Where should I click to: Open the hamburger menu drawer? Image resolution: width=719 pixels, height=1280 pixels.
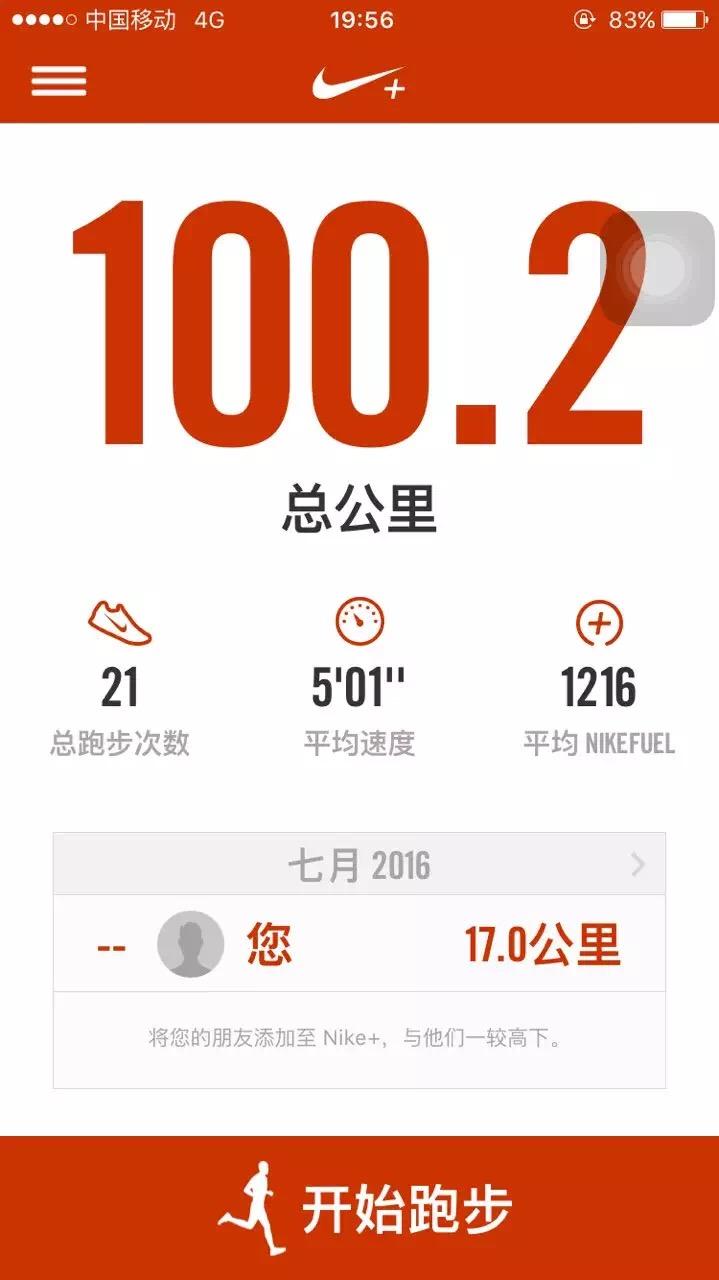[58, 81]
